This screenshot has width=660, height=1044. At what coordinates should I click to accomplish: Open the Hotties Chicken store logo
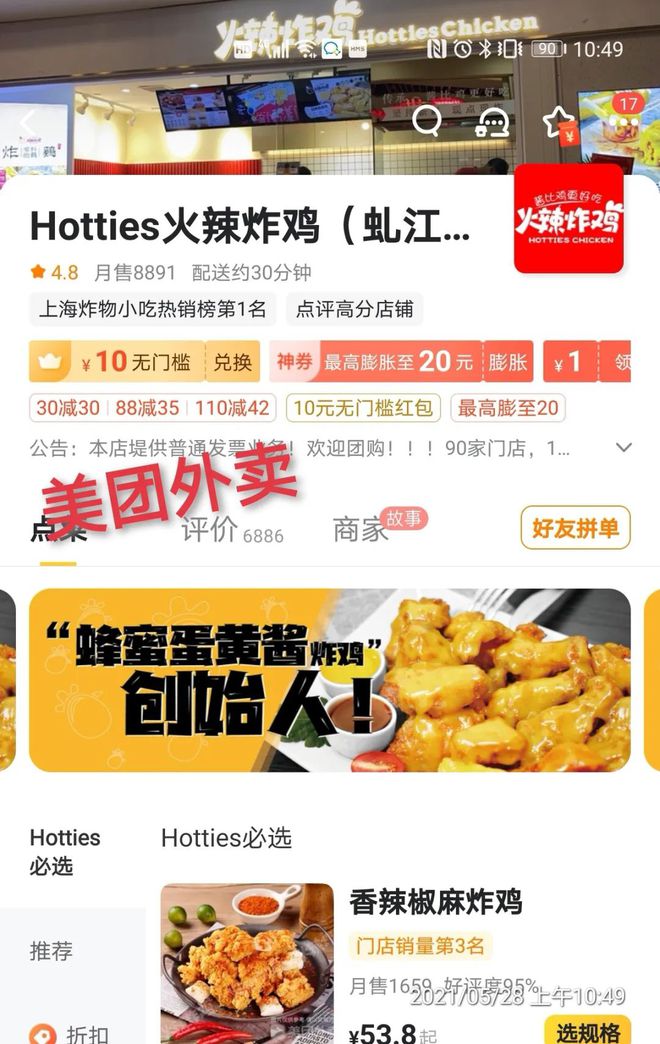tap(568, 219)
